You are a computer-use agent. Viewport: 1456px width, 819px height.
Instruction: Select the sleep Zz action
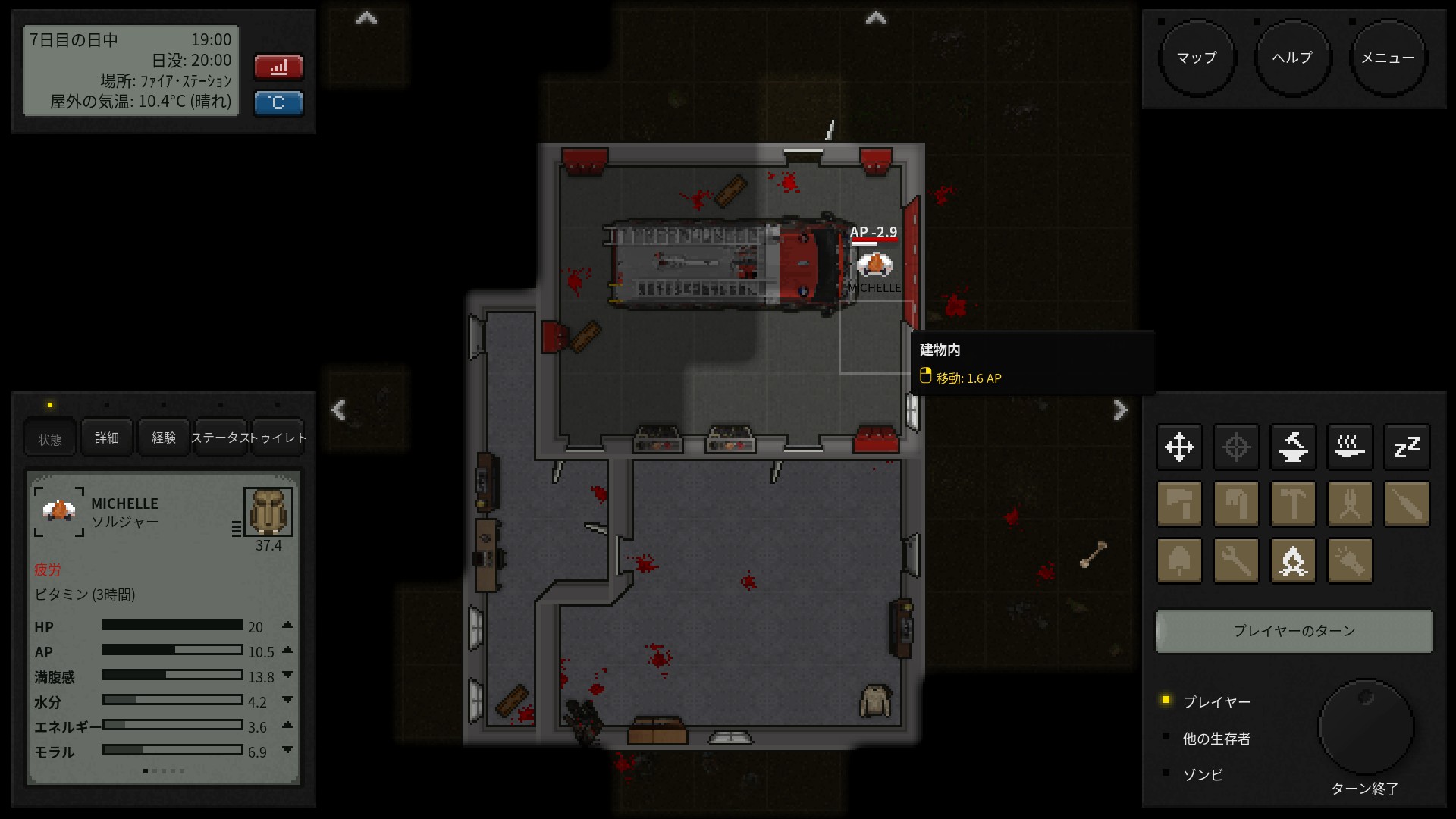point(1407,447)
